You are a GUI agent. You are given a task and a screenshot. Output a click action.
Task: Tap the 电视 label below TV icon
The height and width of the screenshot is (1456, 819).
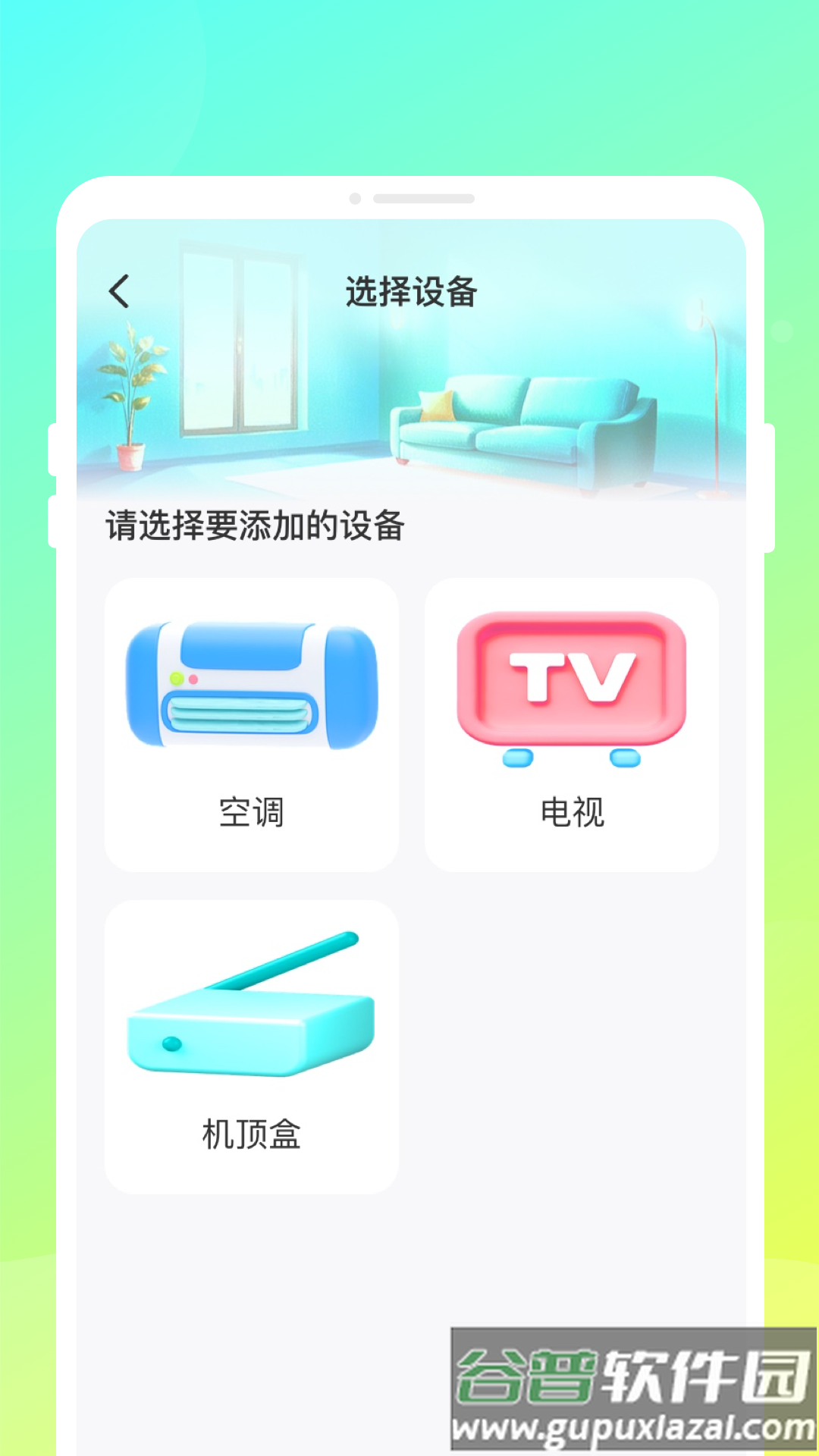[573, 813]
